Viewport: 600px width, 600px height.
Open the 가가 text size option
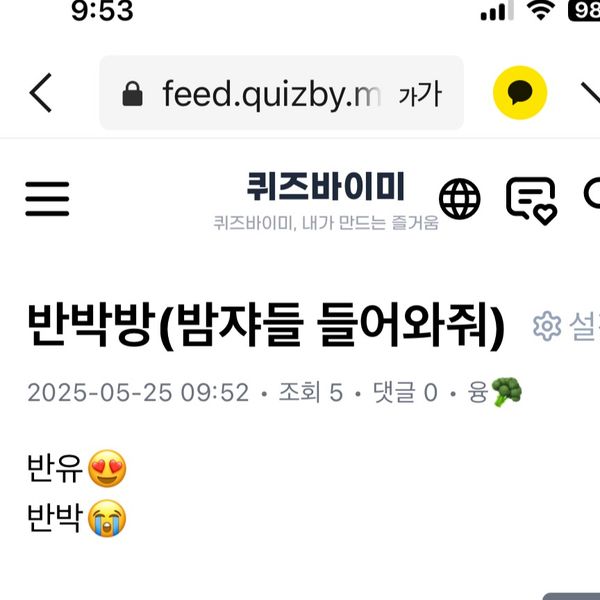419,95
